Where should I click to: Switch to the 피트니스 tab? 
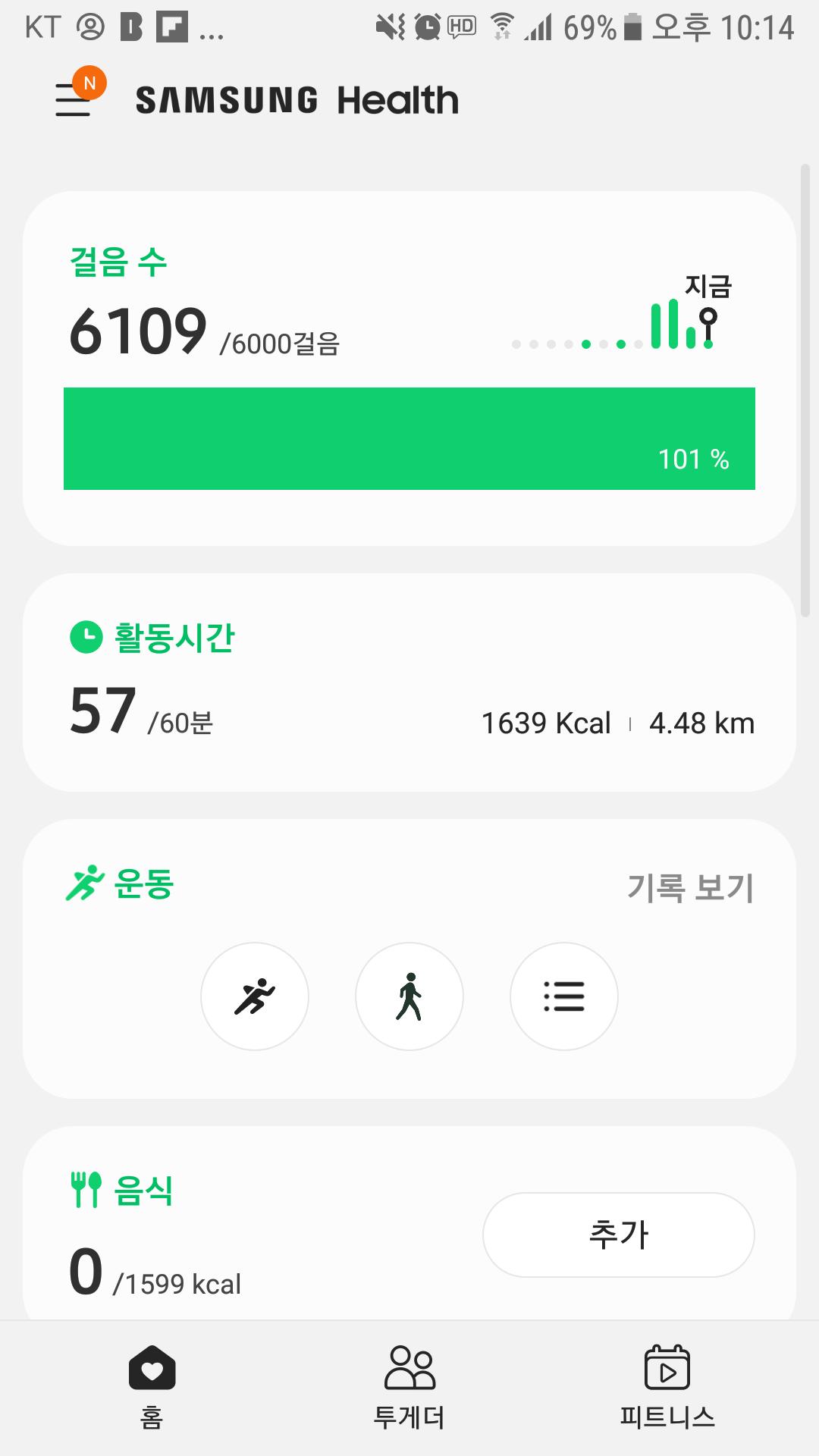point(667,1388)
